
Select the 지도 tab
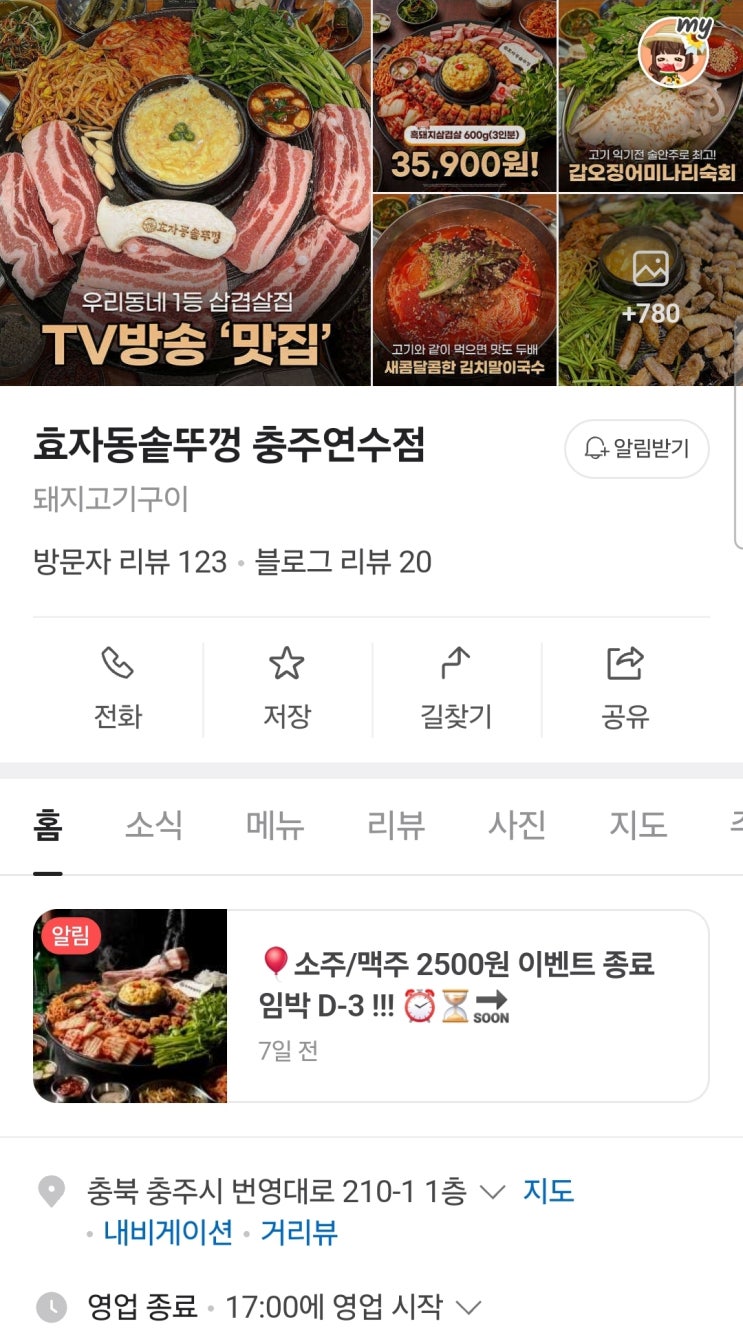click(x=638, y=826)
